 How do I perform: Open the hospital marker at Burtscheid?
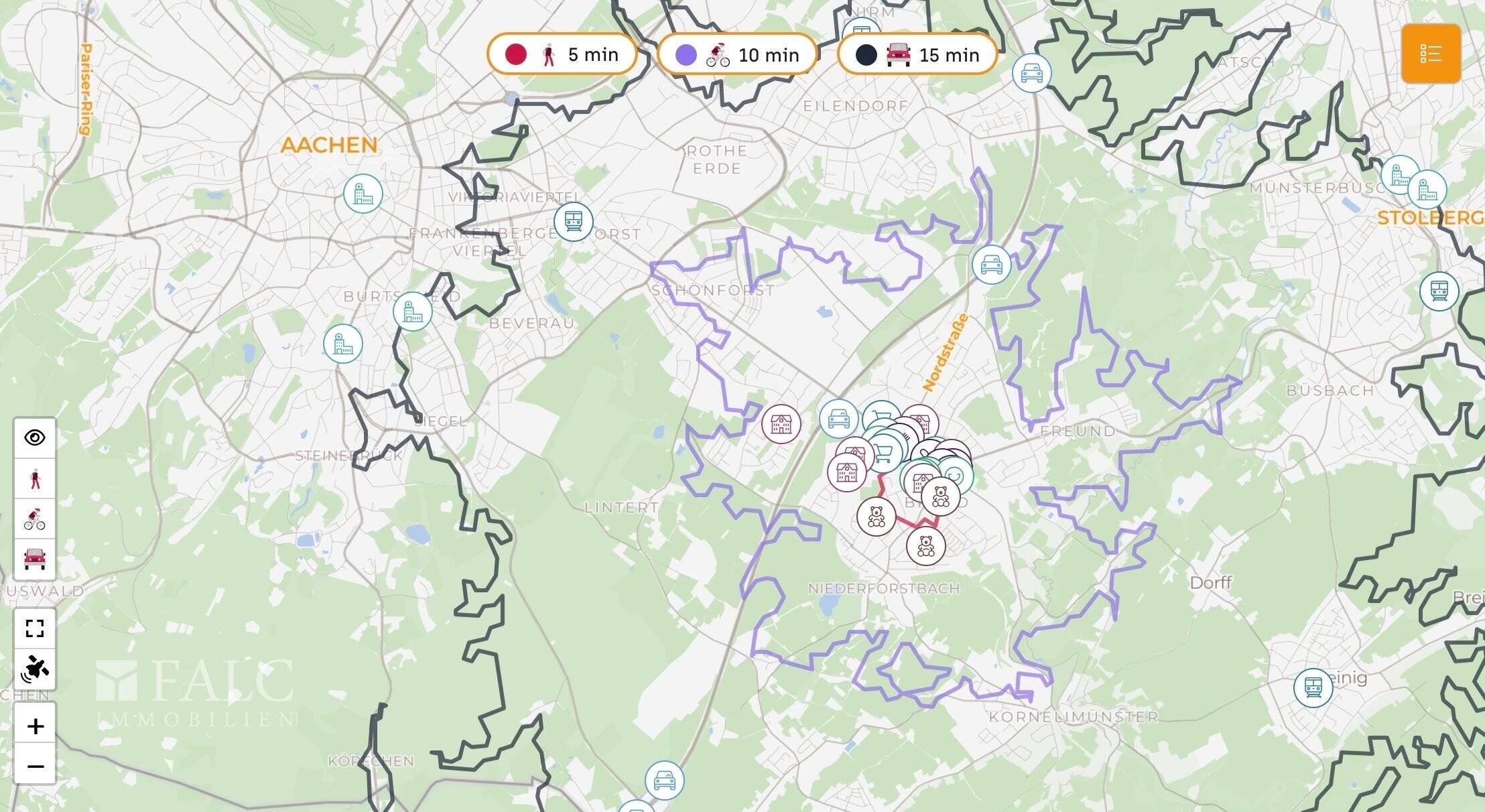point(413,312)
